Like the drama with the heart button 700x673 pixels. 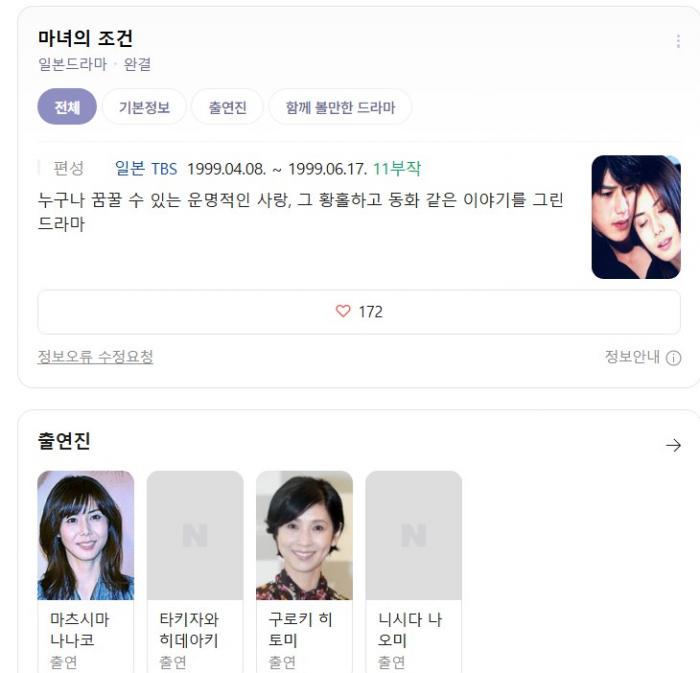click(359, 312)
